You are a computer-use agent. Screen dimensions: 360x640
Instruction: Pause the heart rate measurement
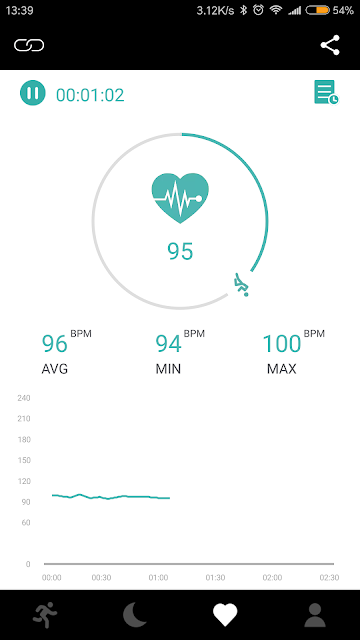[33, 93]
